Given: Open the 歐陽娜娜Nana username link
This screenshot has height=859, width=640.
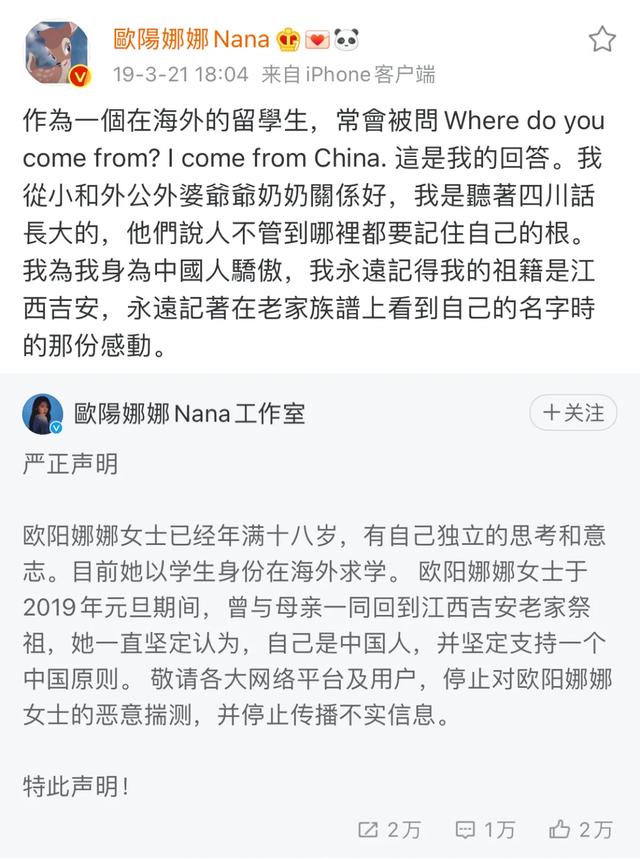Looking at the screenshot, I should 190,39.
